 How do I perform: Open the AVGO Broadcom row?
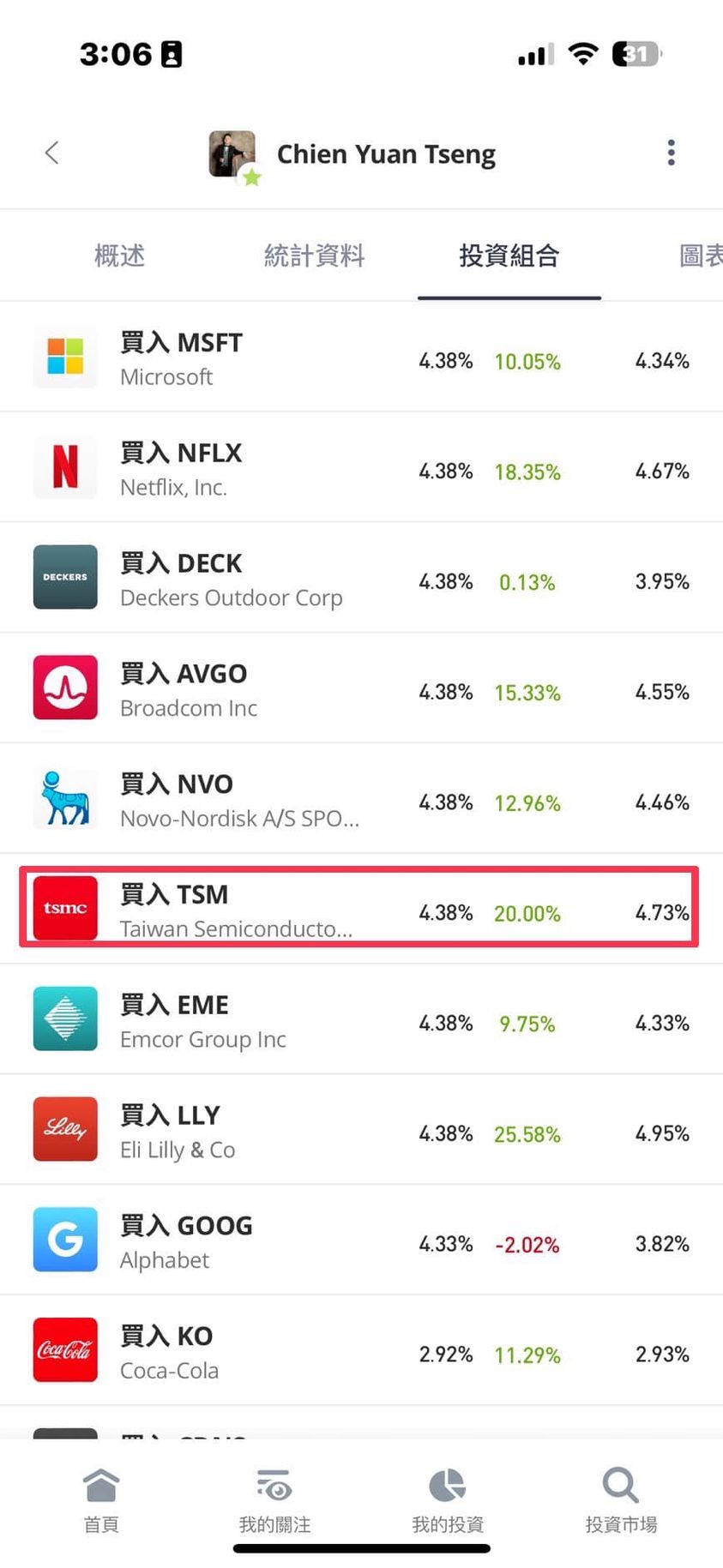(x=361, y=688)
